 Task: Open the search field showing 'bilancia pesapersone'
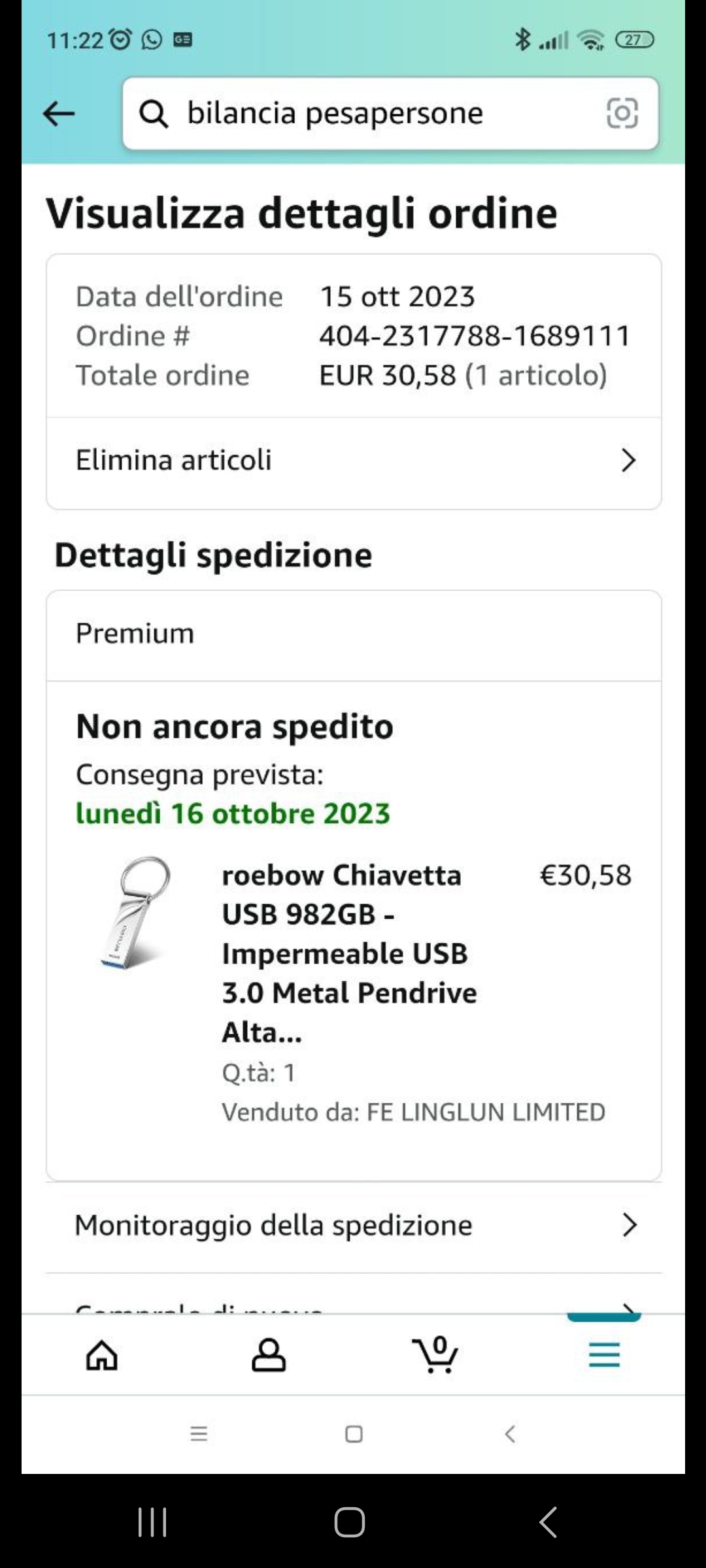(x=366, y=114)
